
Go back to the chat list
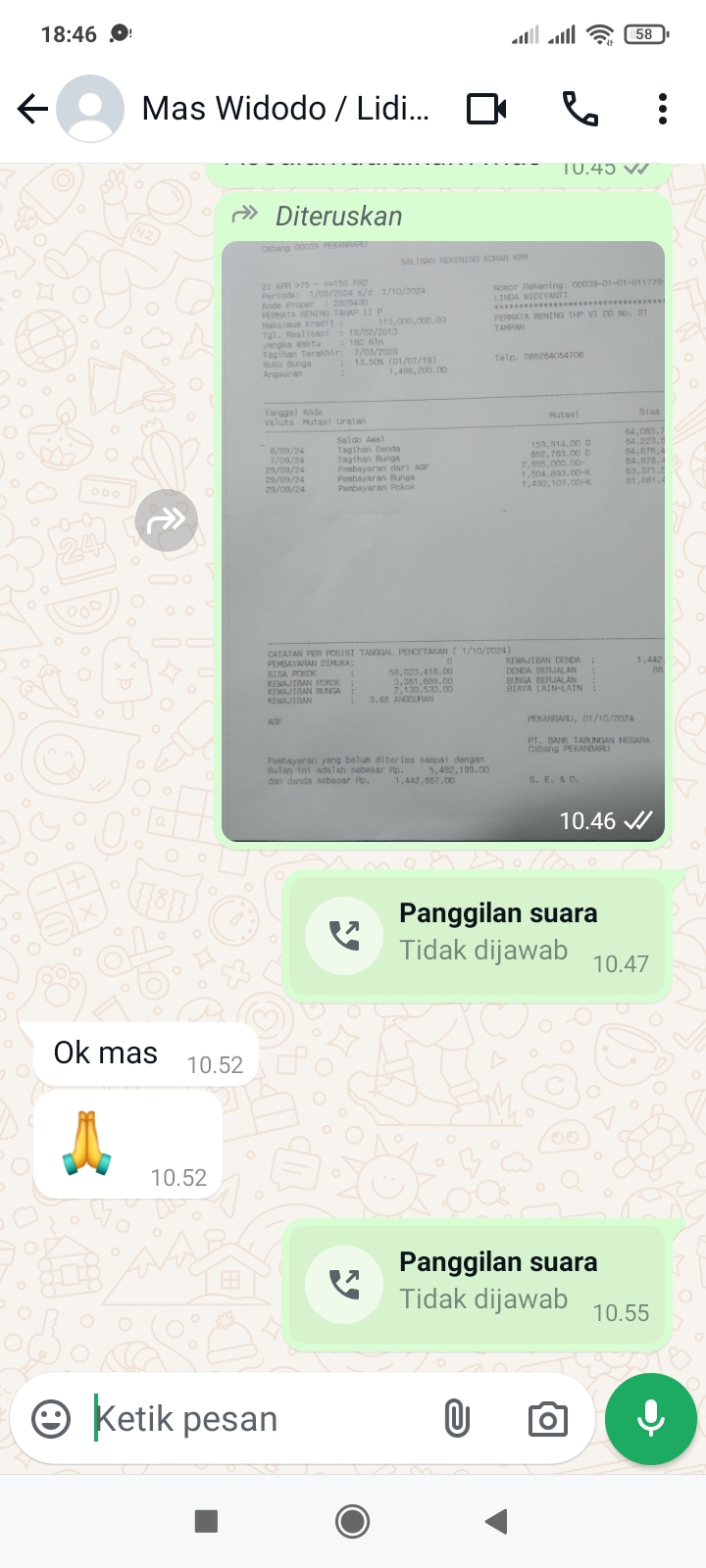pyautogui.click(x=32, y=109)
